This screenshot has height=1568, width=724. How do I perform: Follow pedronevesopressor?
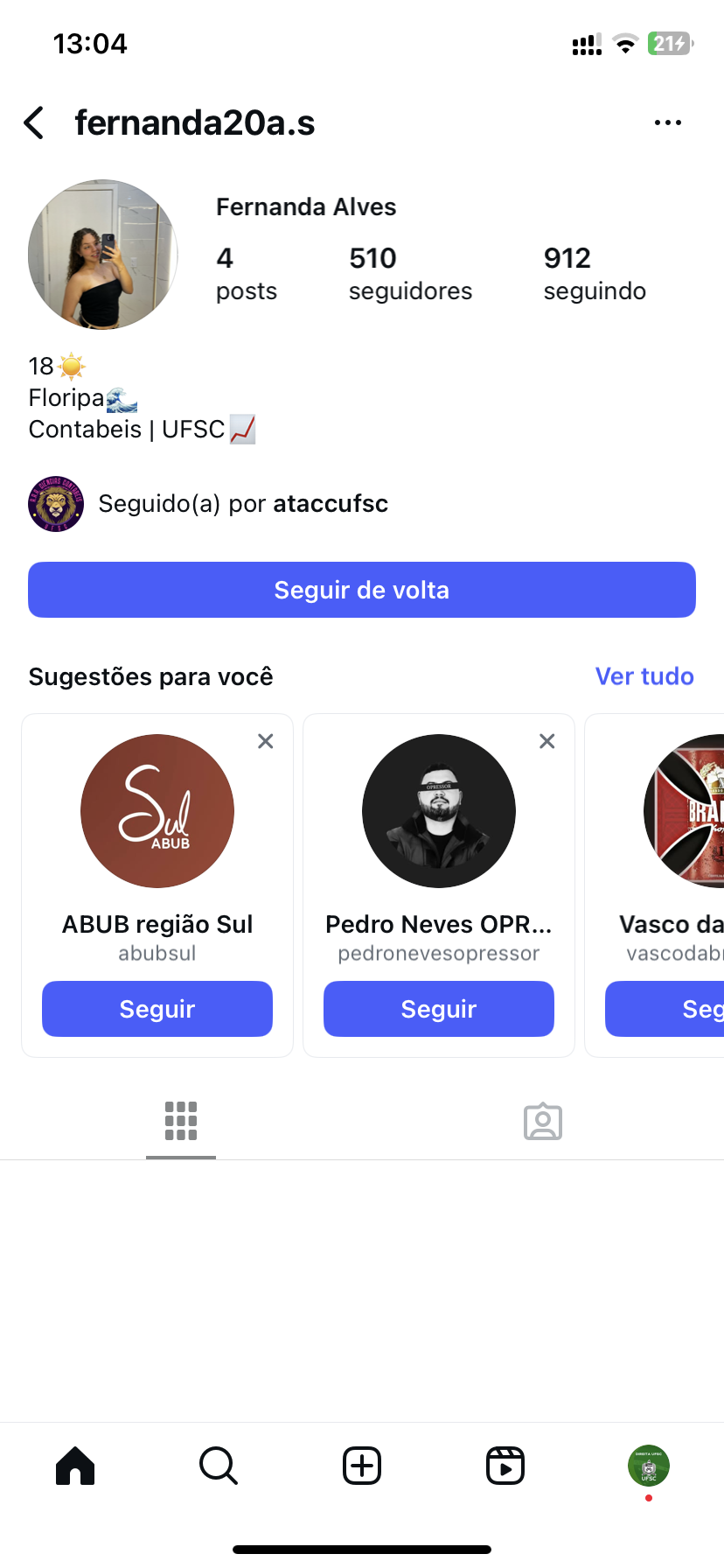click(439, 1009)
